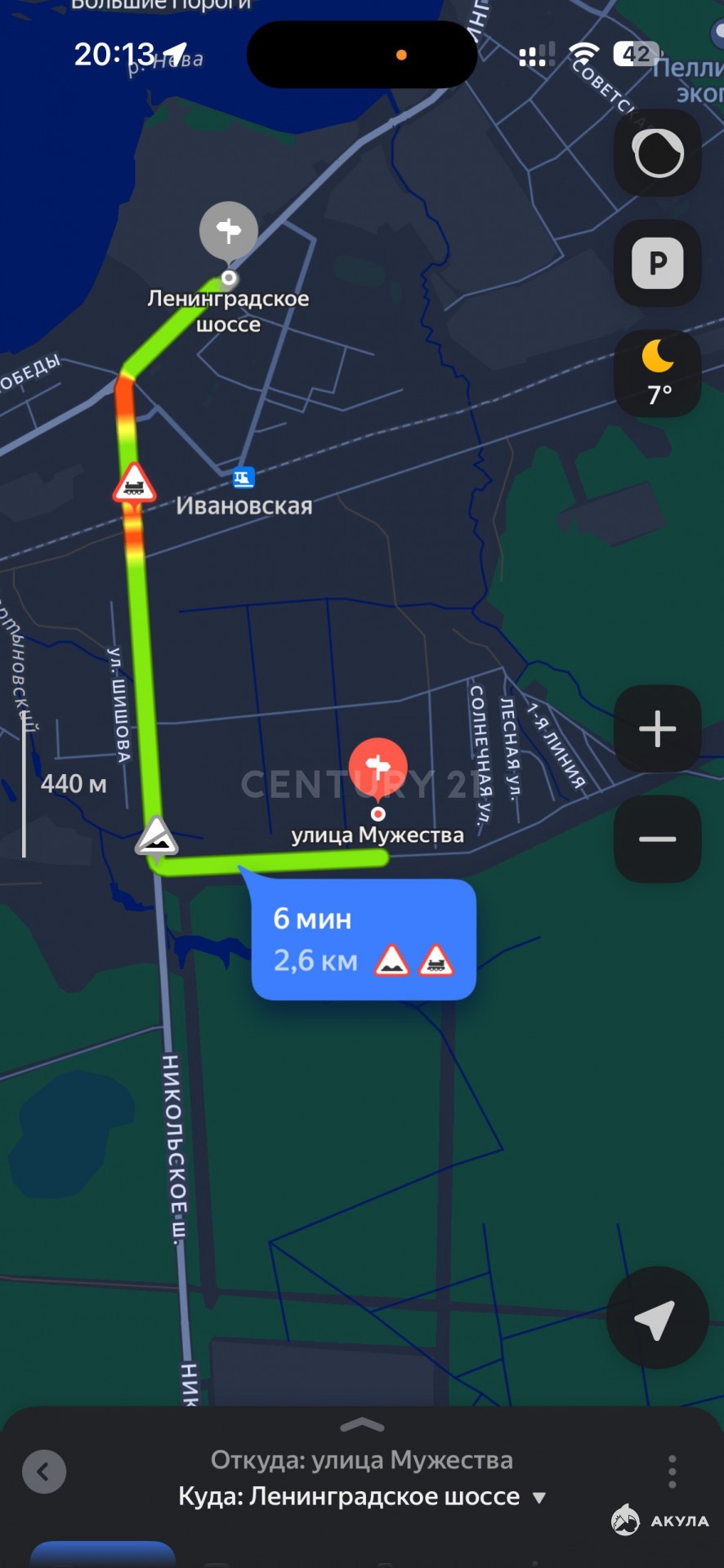Expand the destination dropdown Ленинградское шоссе
Viewport: 724px width, 1568px height.
539,1498
